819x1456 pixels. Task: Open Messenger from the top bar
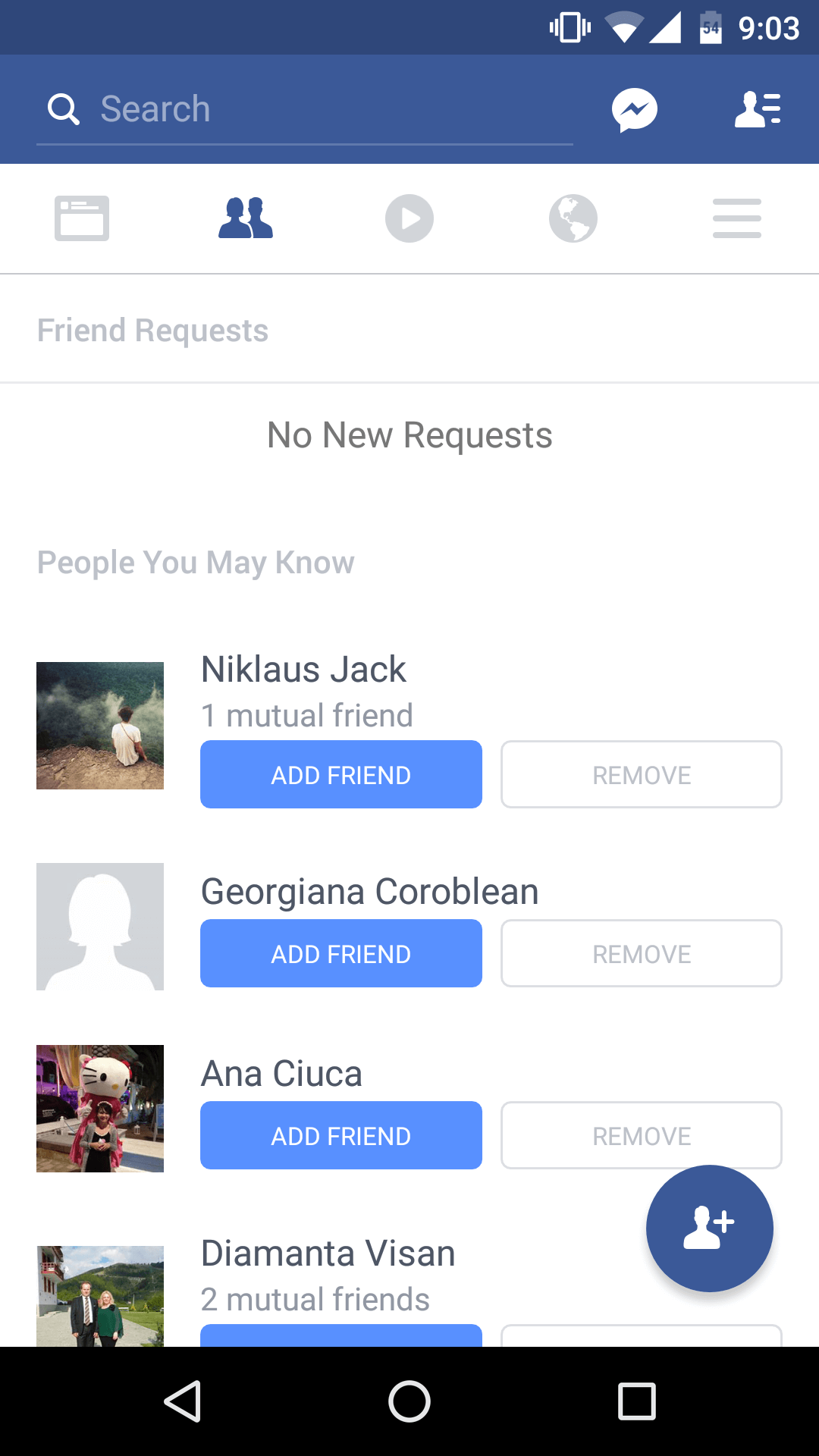click(634, 110)
